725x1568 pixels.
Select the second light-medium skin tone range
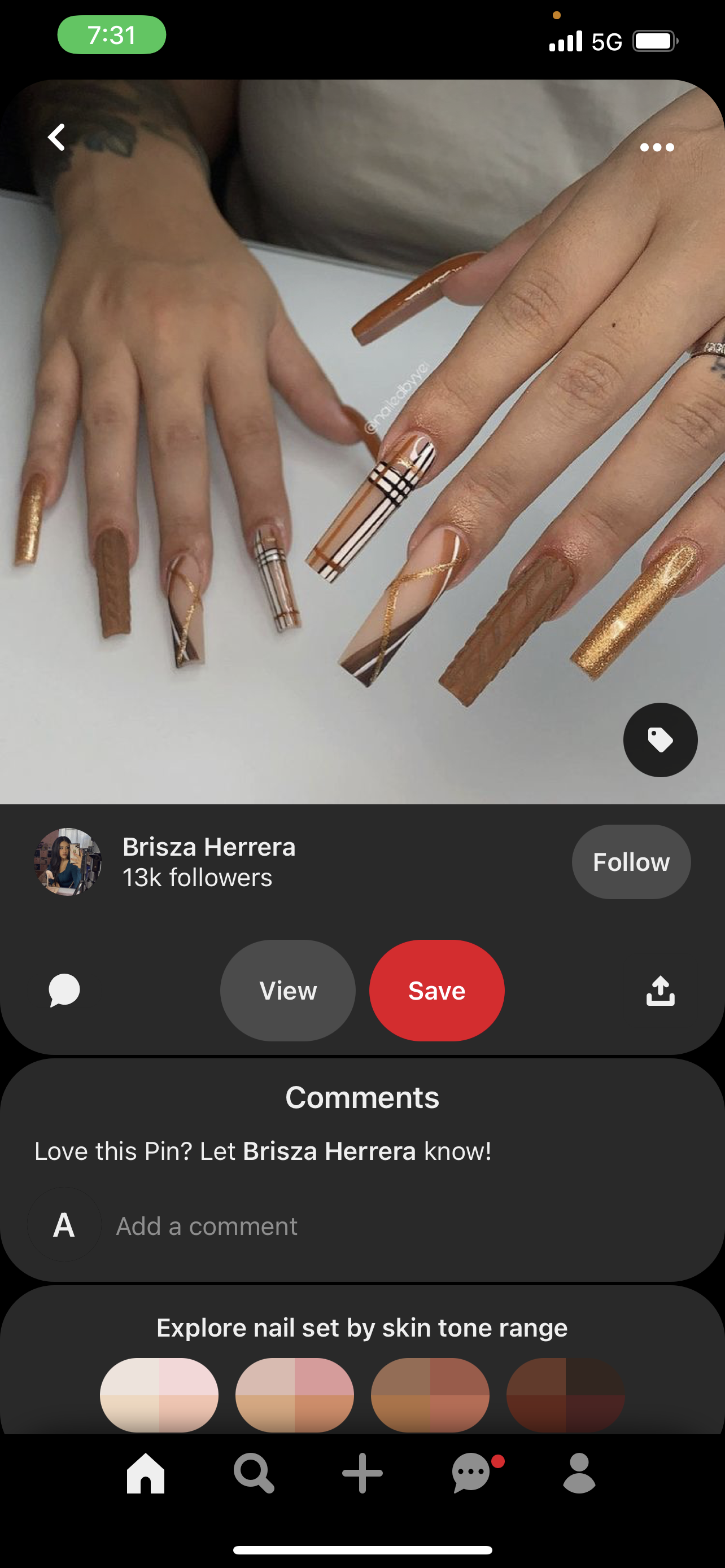point(295,1395)
